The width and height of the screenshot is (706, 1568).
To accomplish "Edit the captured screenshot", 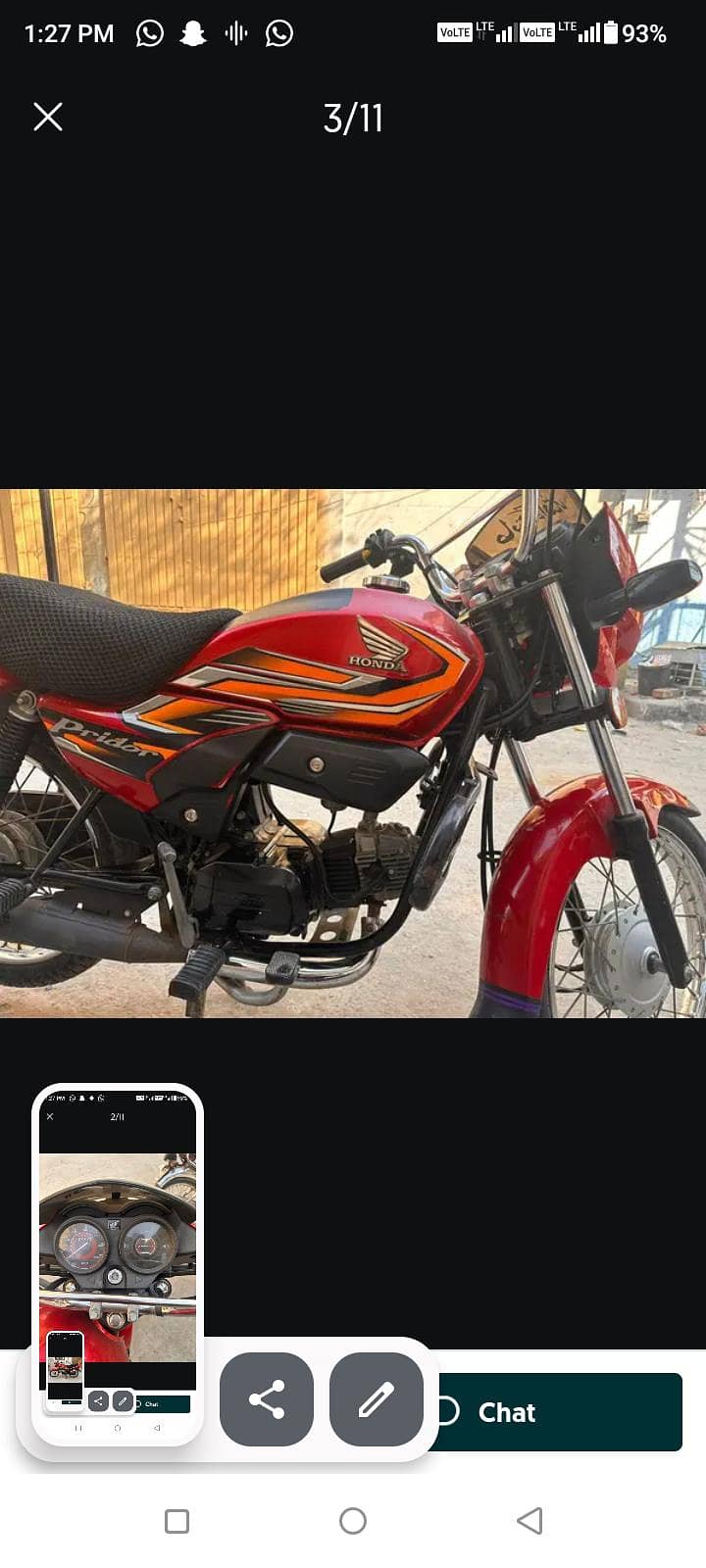I will 377,1399.
